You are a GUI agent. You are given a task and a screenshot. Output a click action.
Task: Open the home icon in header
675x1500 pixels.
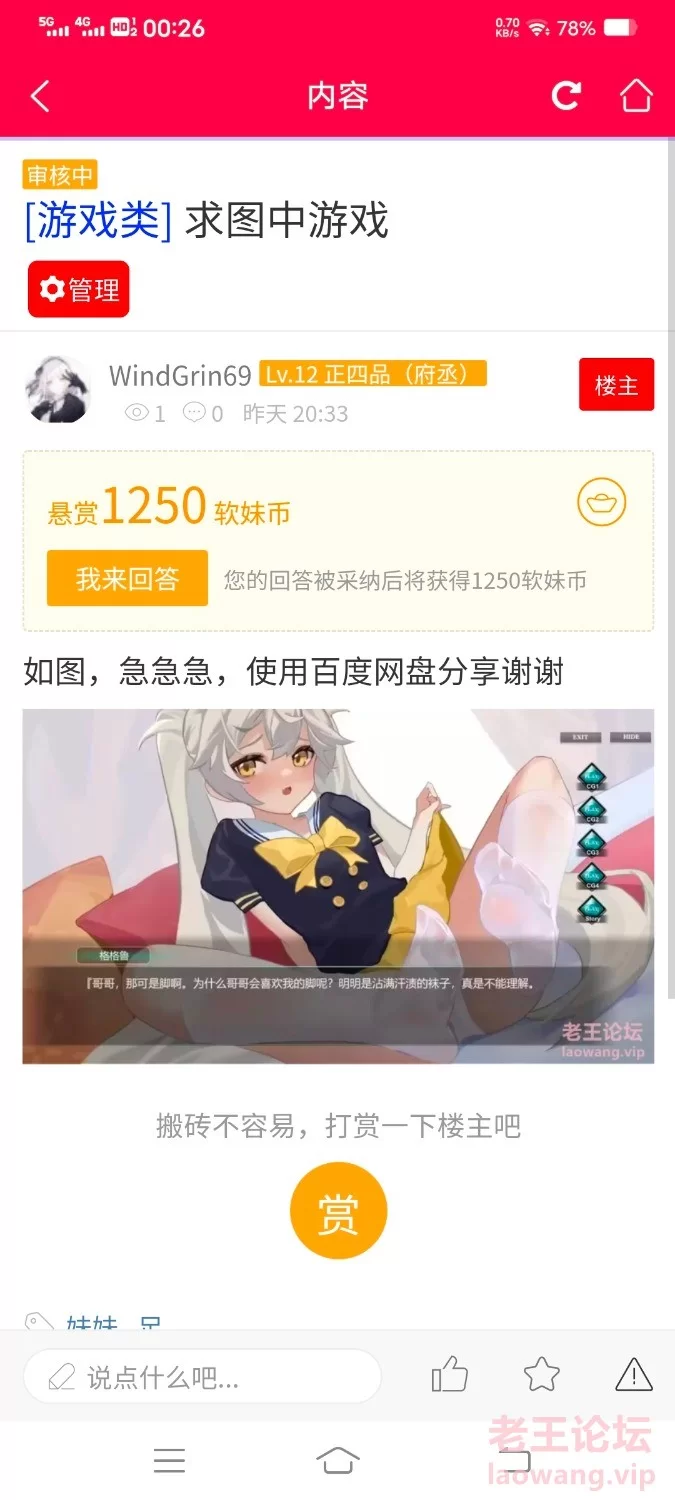click(636, 95)
